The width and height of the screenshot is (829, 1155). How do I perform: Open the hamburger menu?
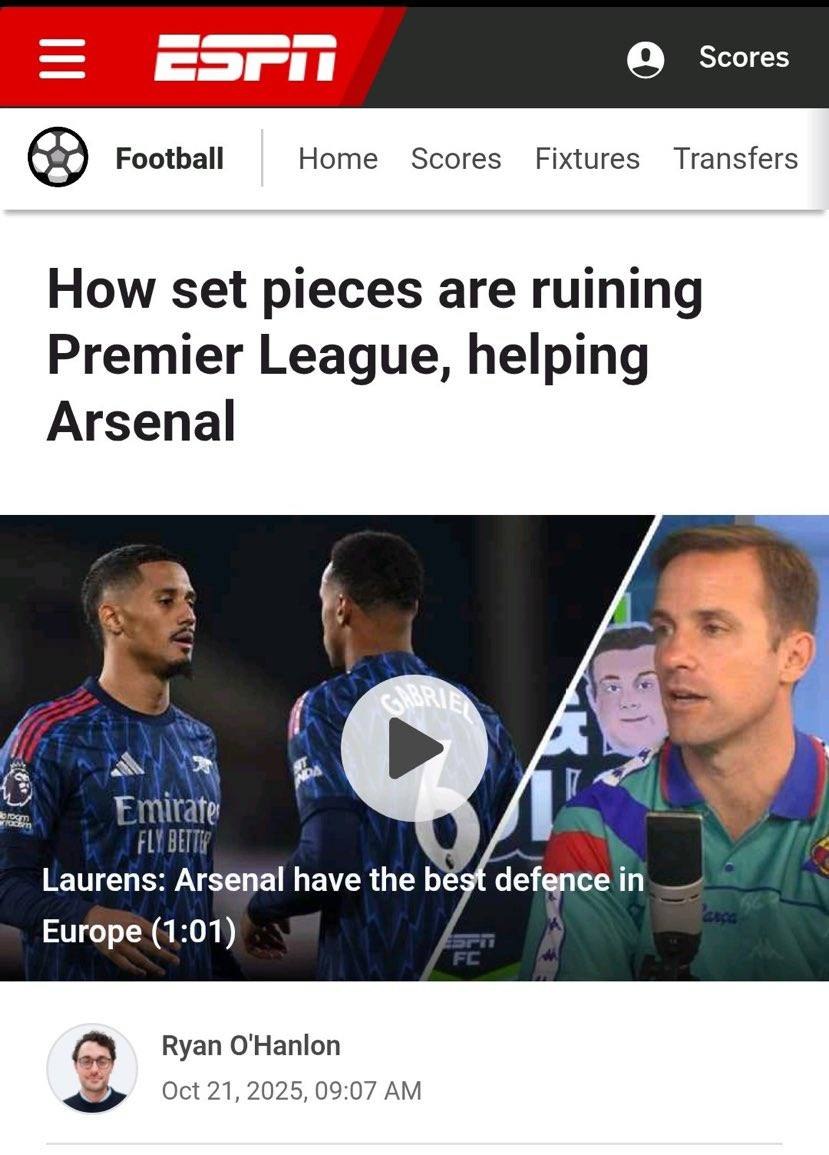[62, 57]
